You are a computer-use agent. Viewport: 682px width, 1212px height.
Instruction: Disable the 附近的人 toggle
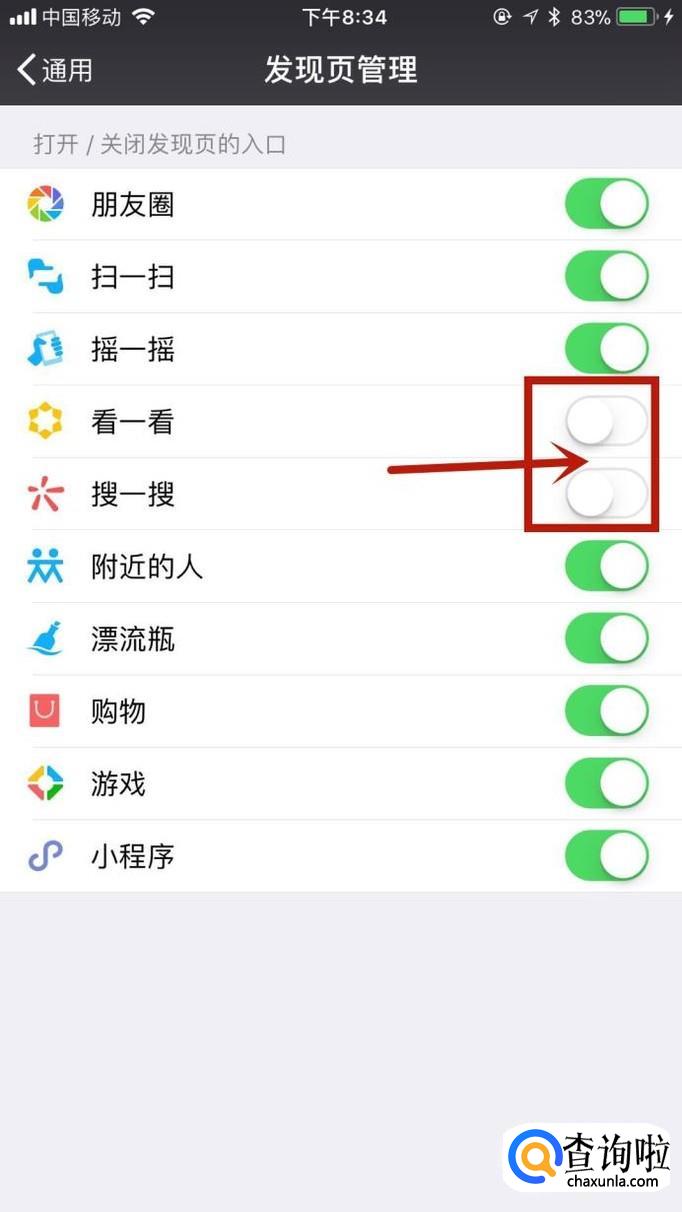tap(606, 567)
